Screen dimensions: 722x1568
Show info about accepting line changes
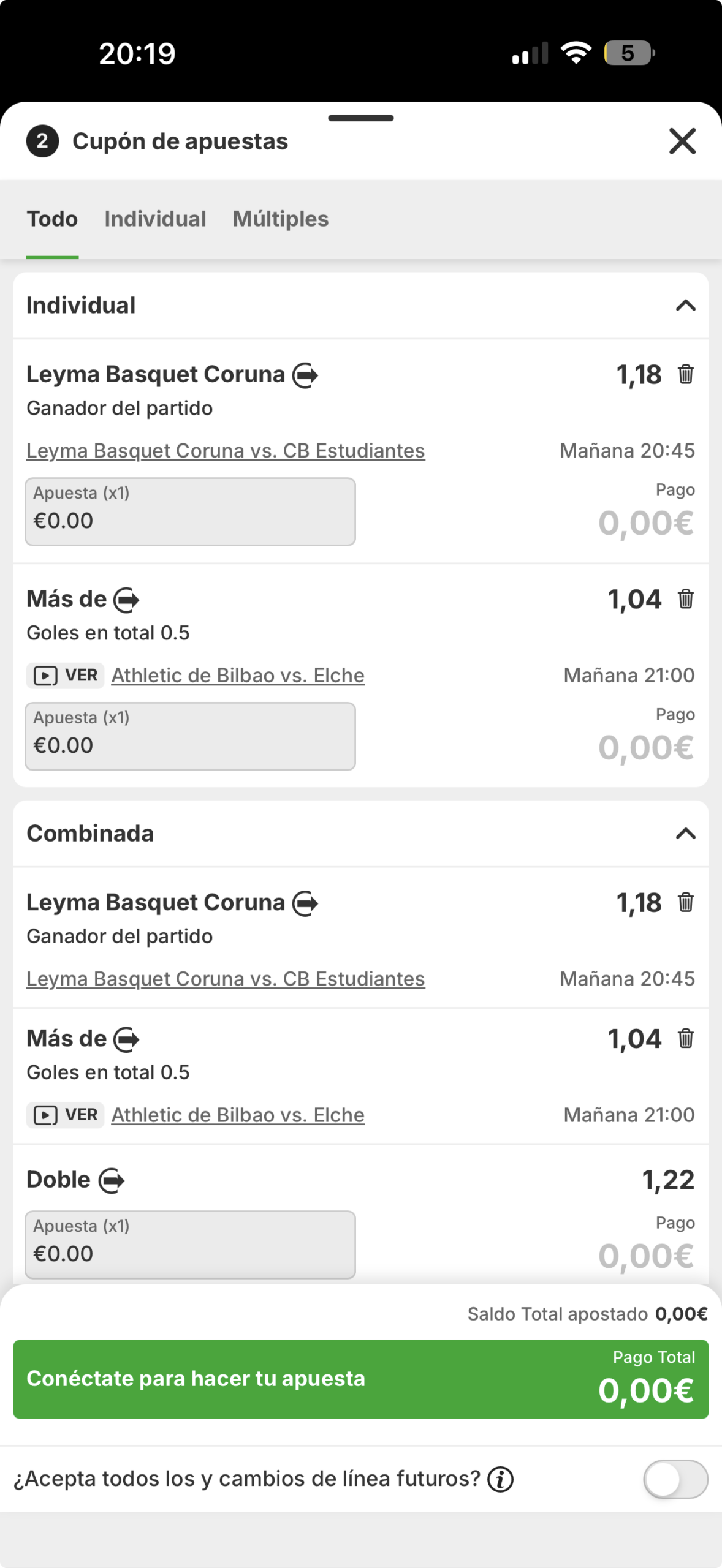click(500, 1480)
